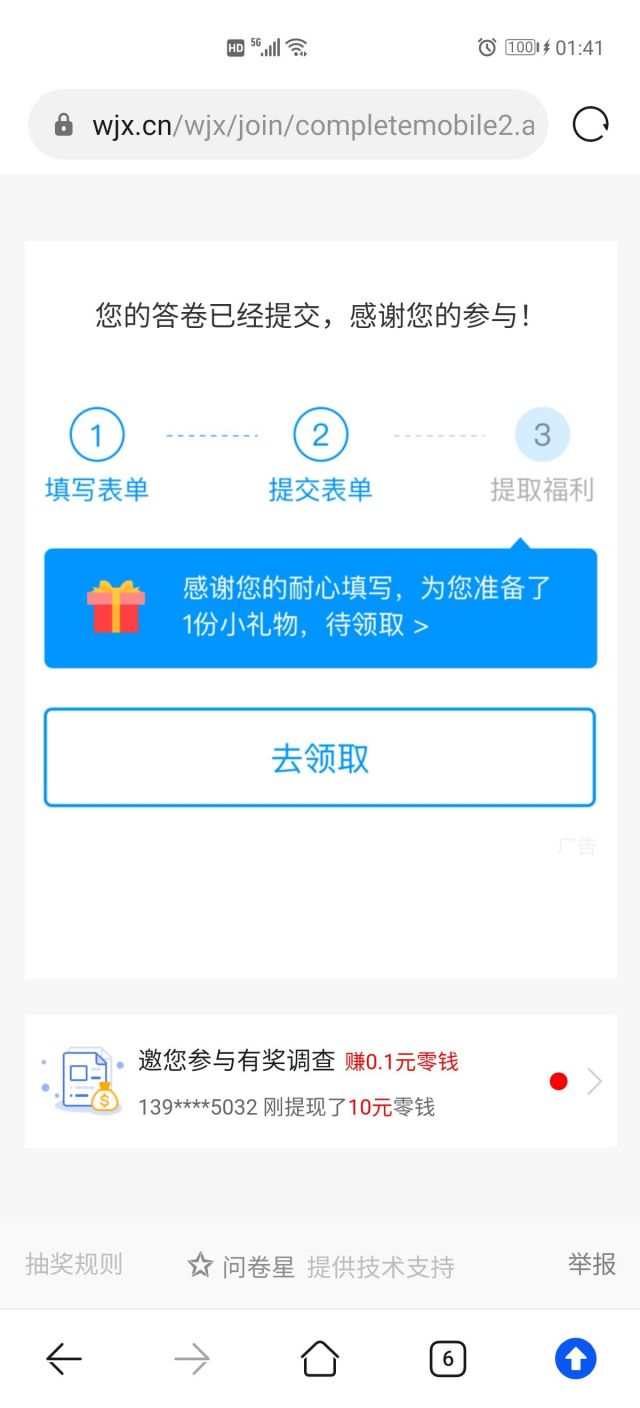
Task: Tap the blue upward arrow button
Action: [575, 1358]
